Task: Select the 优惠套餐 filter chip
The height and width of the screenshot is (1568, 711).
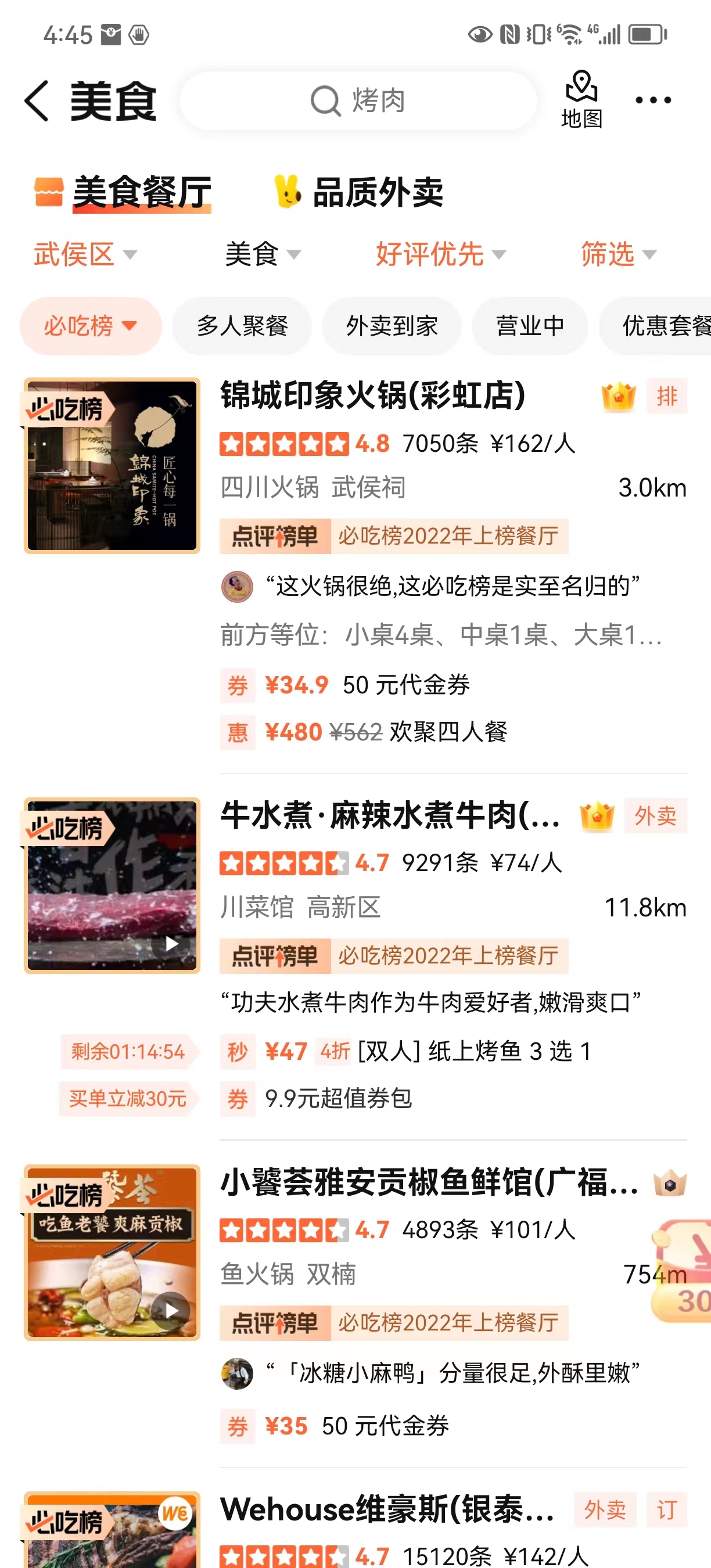Action: 665,326
